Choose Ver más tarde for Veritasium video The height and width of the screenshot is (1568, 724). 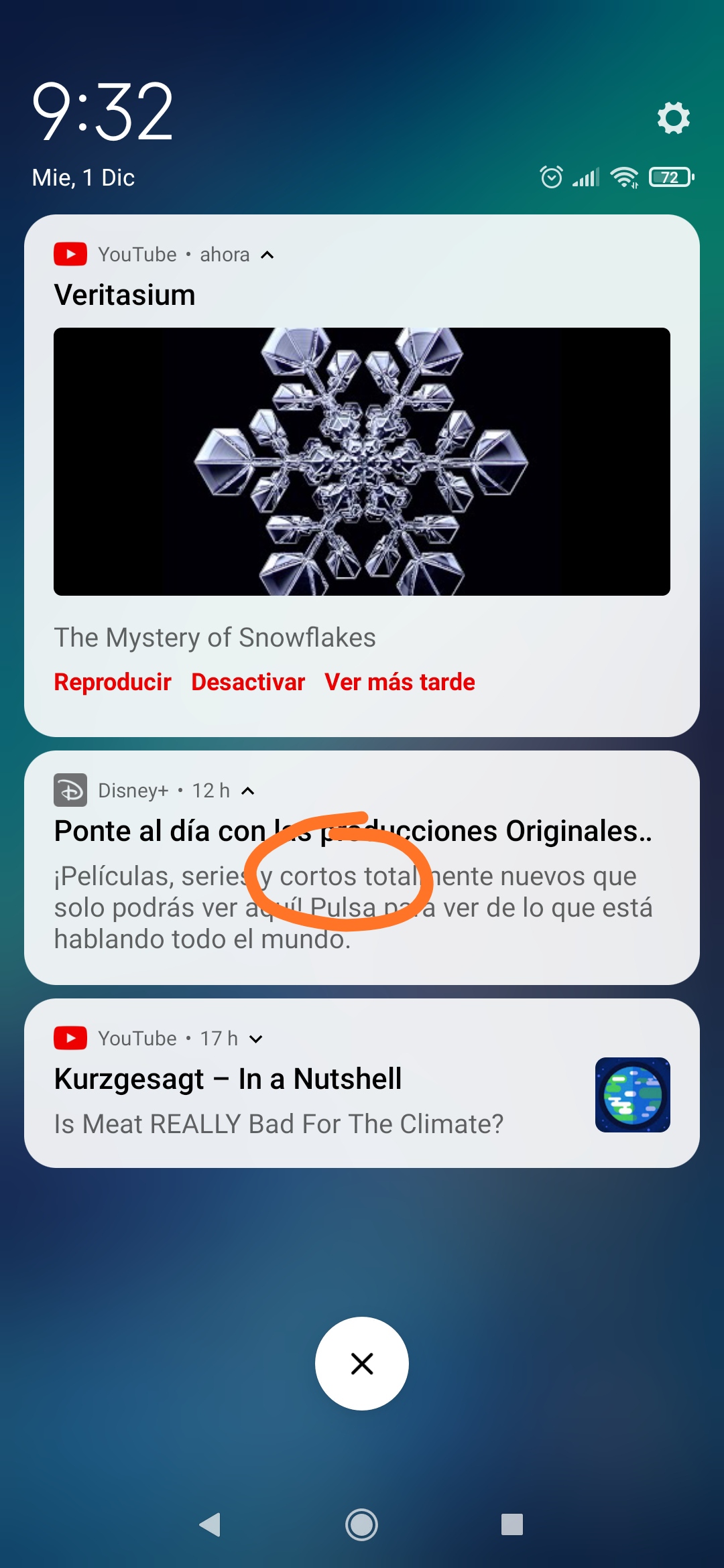[400, 682]
